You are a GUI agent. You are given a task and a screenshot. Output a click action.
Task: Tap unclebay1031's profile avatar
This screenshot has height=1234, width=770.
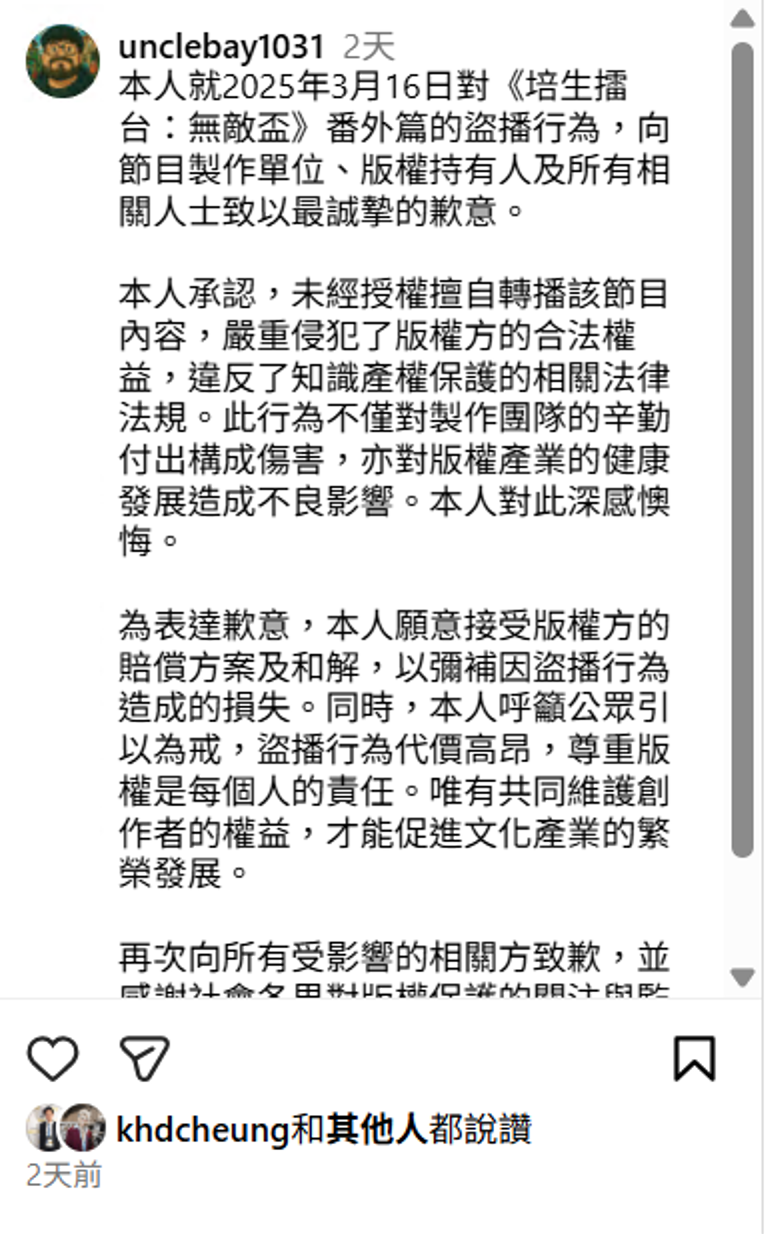[x=63, y=61]
